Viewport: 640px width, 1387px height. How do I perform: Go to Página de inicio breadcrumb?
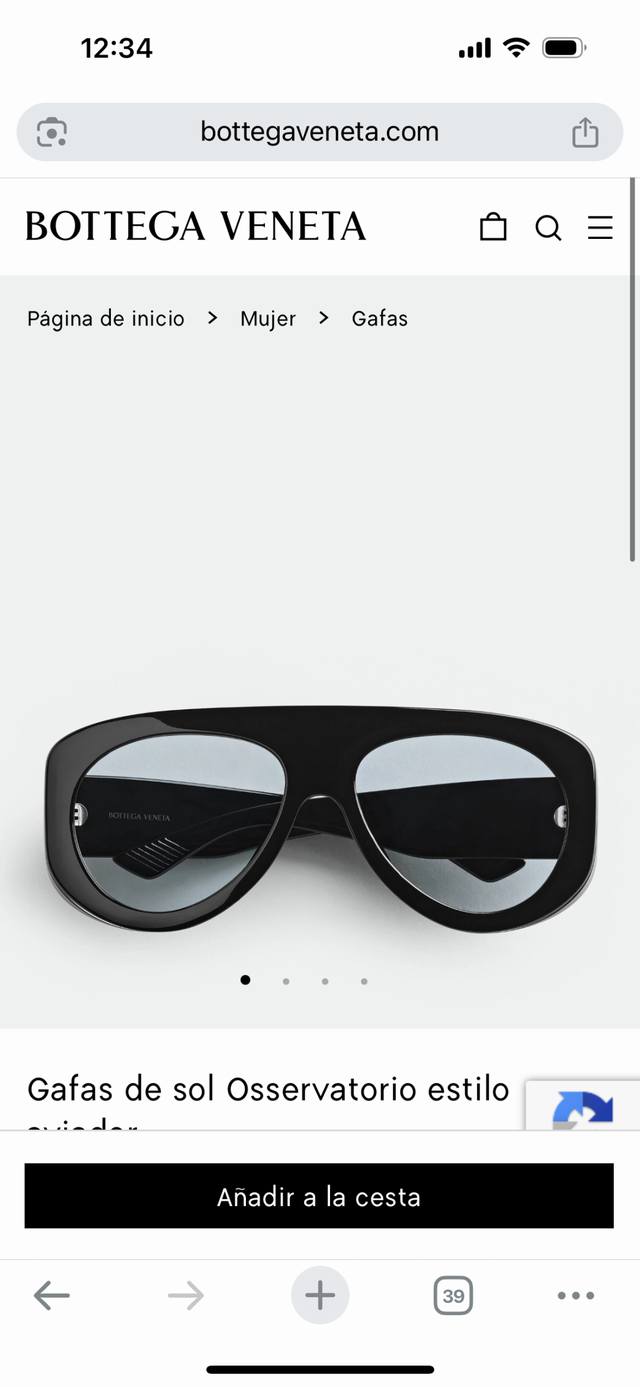click(x=106, y=318)
